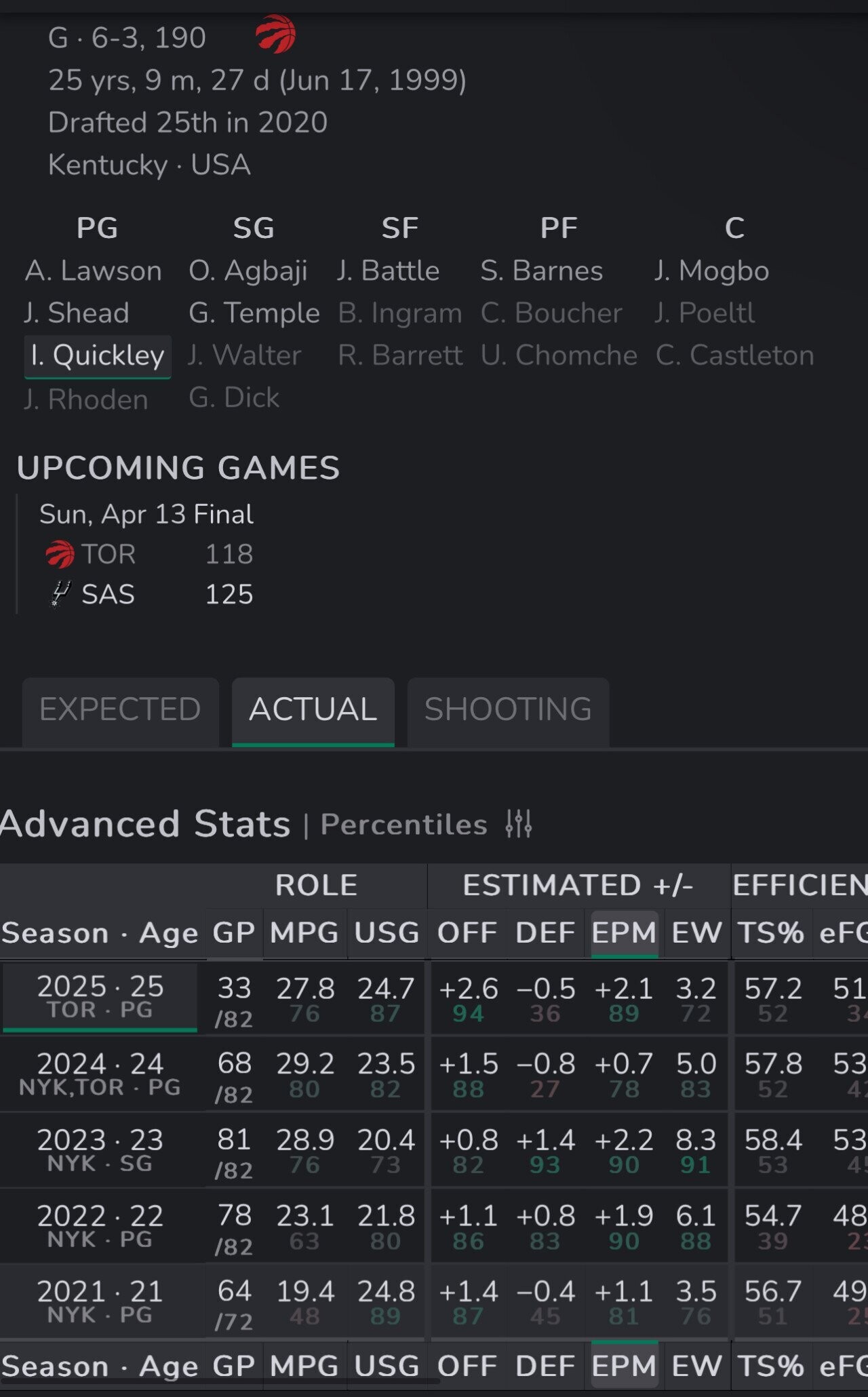The image size is (868, 1397).
Task: Select R. Barrett in depth chart
Action: tap(400, 355)
